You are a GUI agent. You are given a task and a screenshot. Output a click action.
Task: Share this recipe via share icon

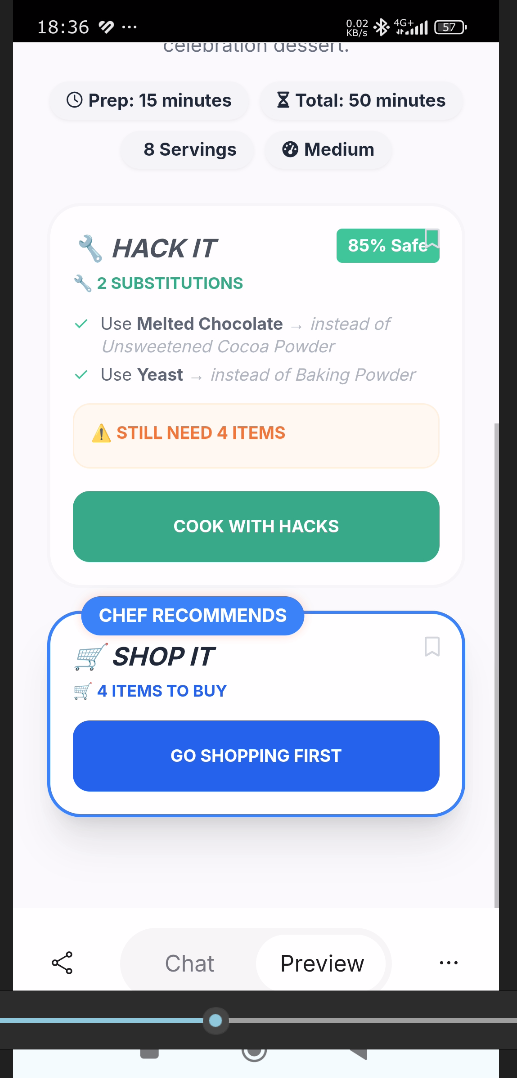point(62,963)
